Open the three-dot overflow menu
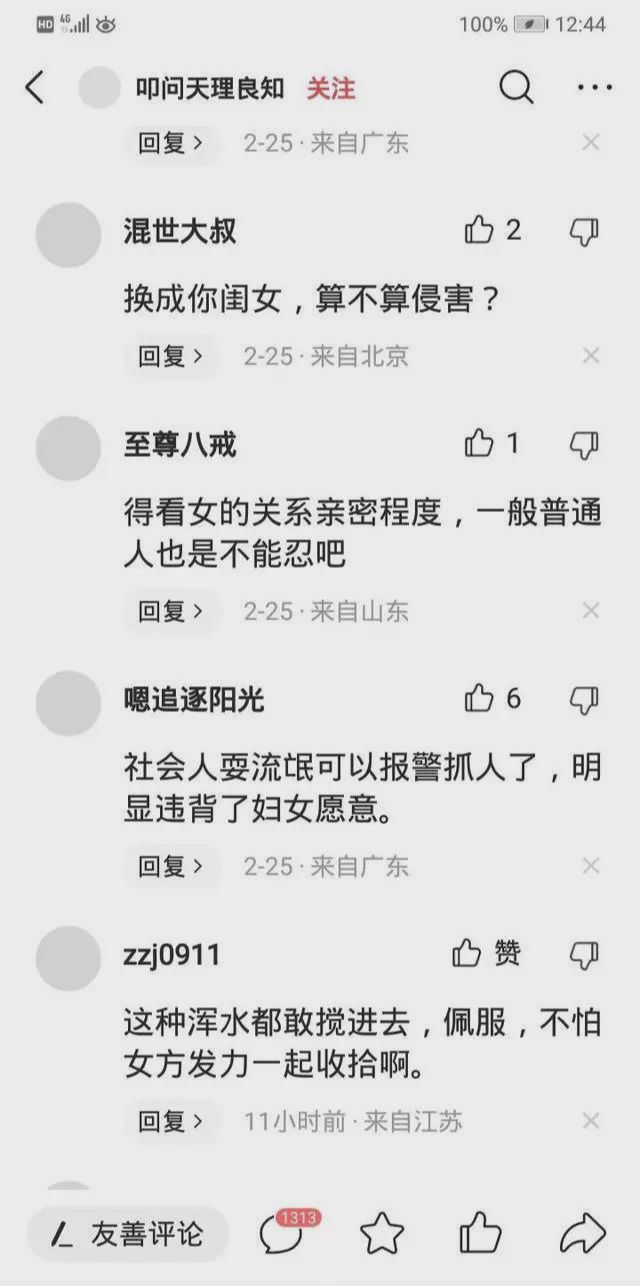Image resolution: width=640 pixels, height=1286 pixels. (594, 88)
